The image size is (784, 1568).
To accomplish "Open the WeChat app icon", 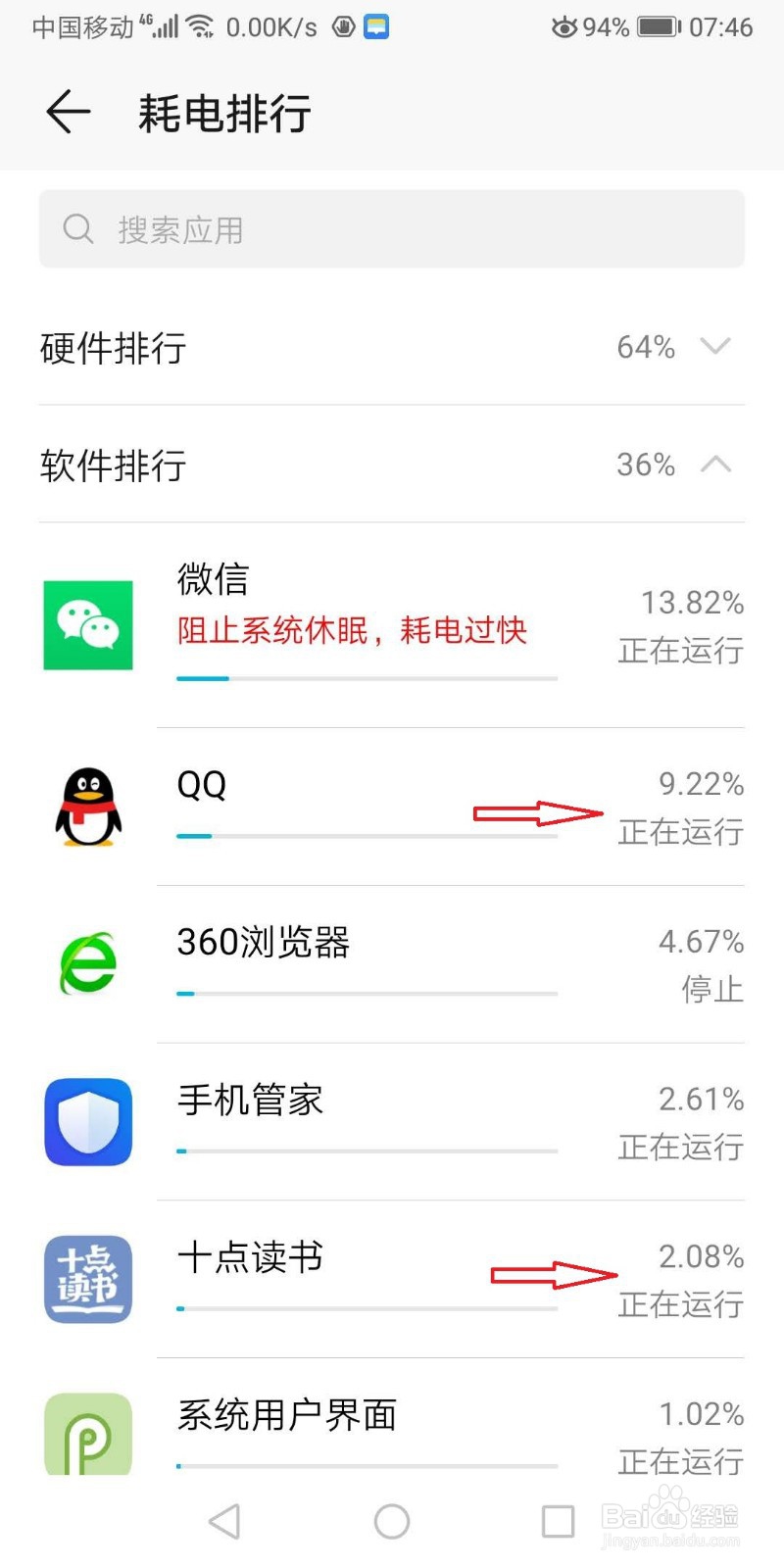I will click(x=87, y=624).
